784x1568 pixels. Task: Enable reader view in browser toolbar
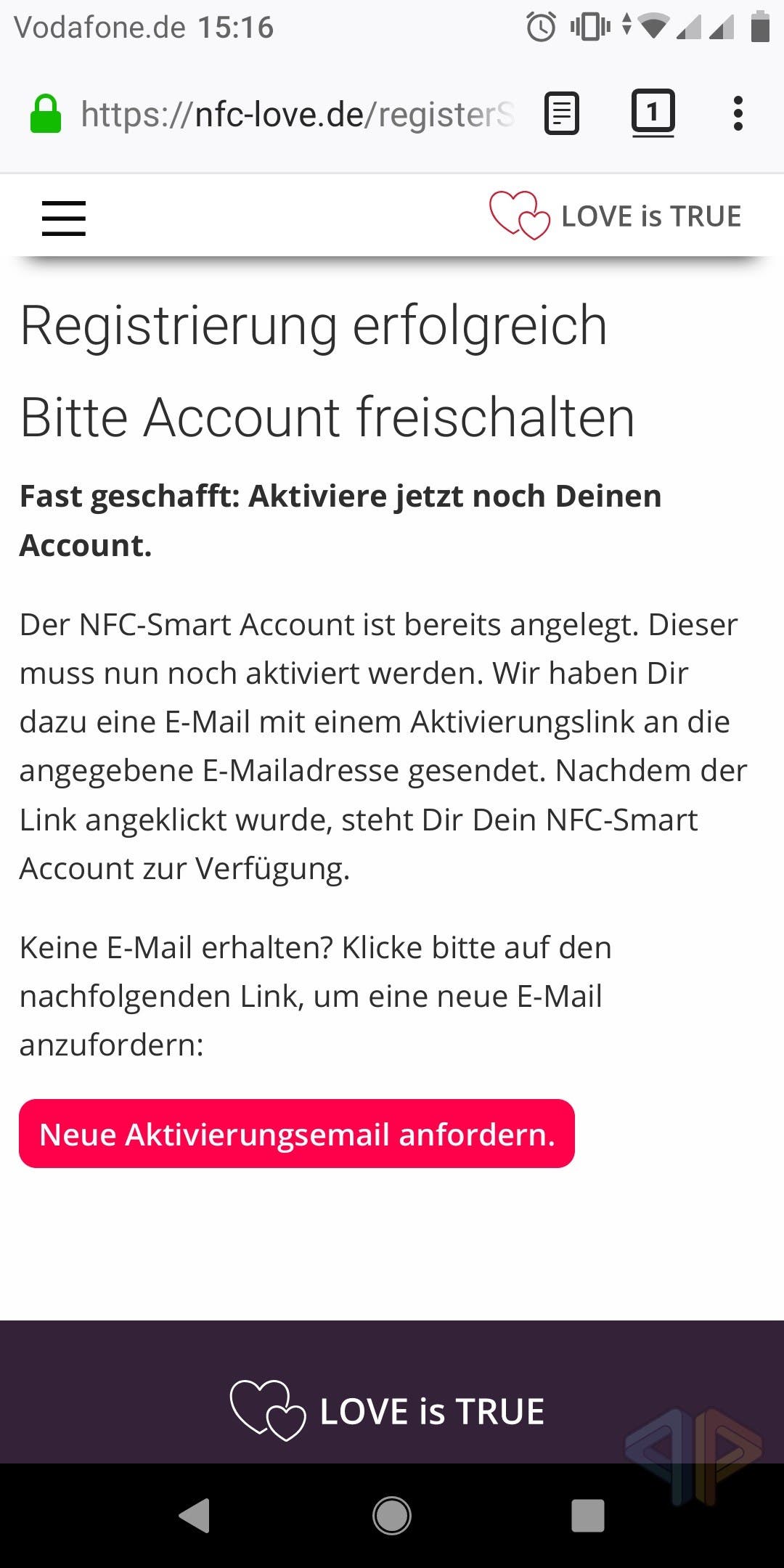point(562,114)
